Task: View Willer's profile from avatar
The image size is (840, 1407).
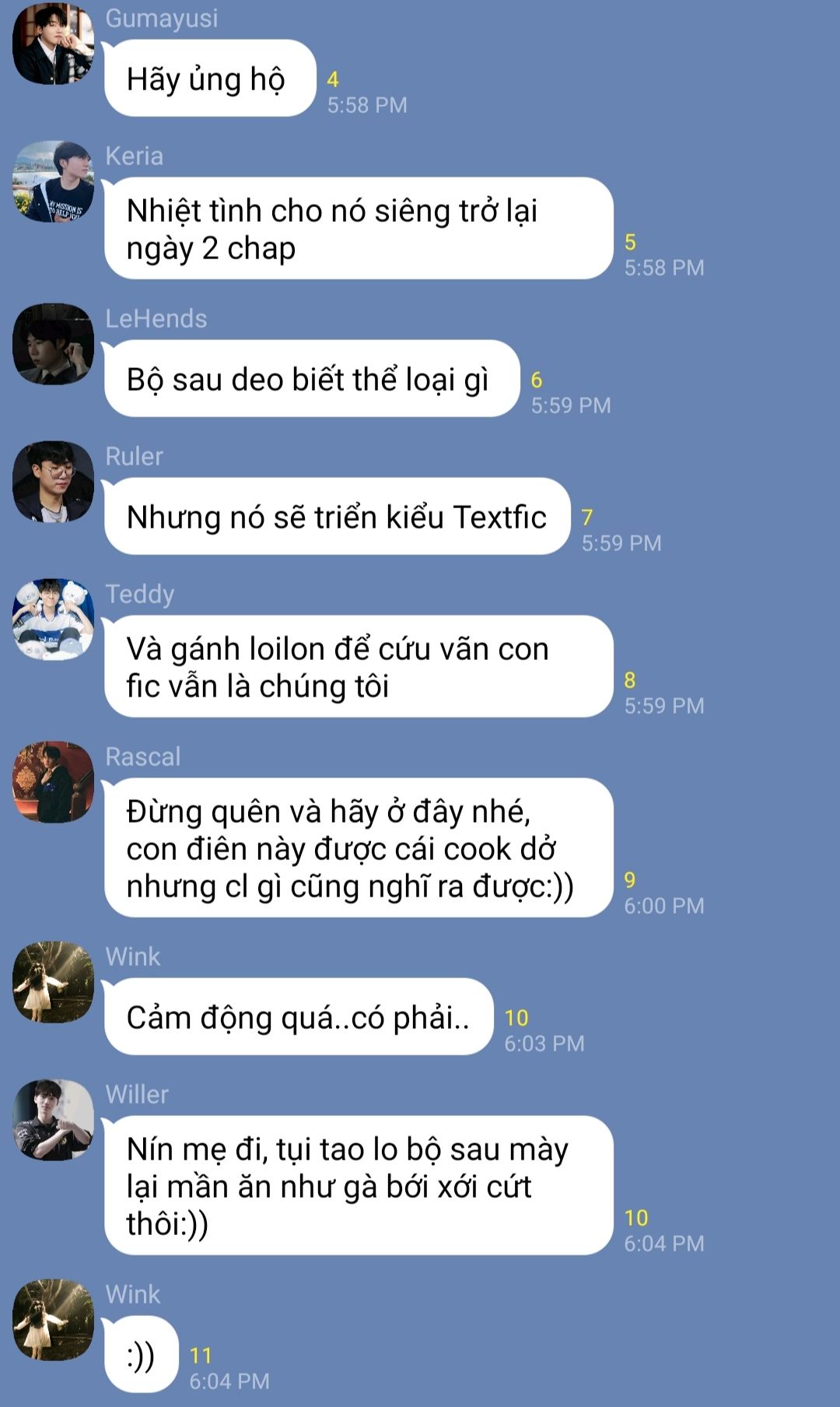Action: (53, 1121)
